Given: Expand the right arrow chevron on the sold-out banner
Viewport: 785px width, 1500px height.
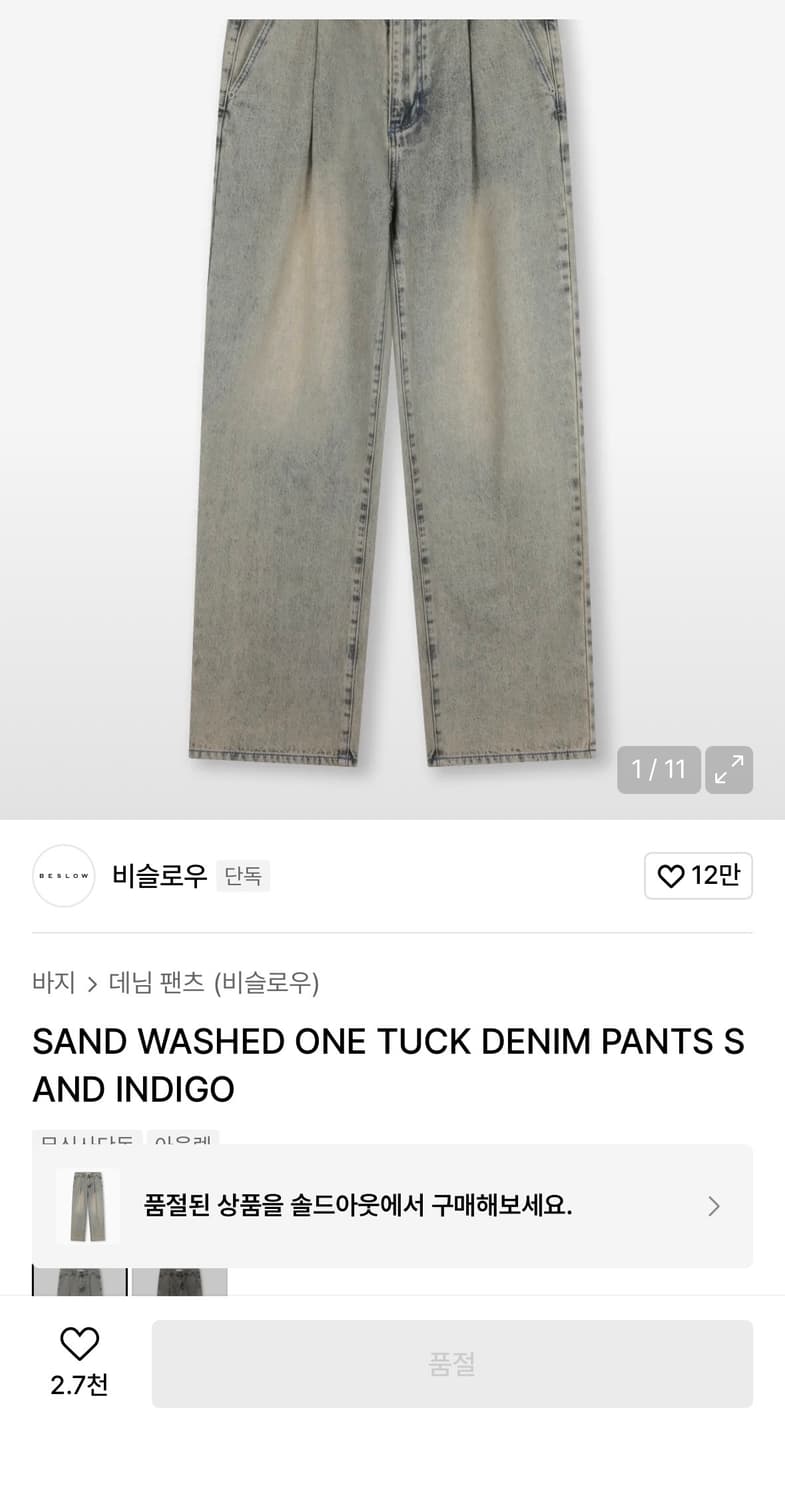Looking at the screenshot, I should 714,1206.
